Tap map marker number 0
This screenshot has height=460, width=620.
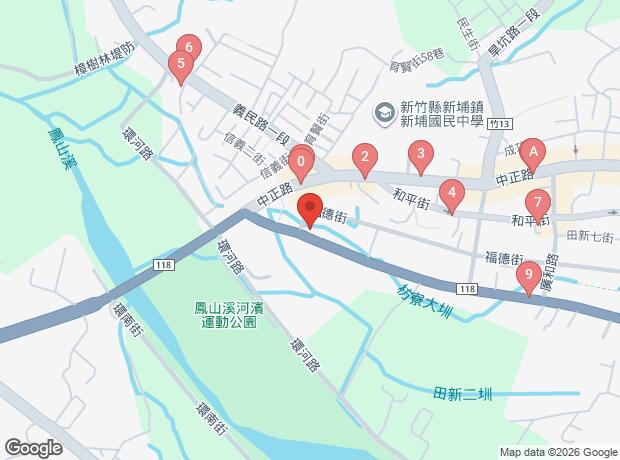tap(300, 161)
